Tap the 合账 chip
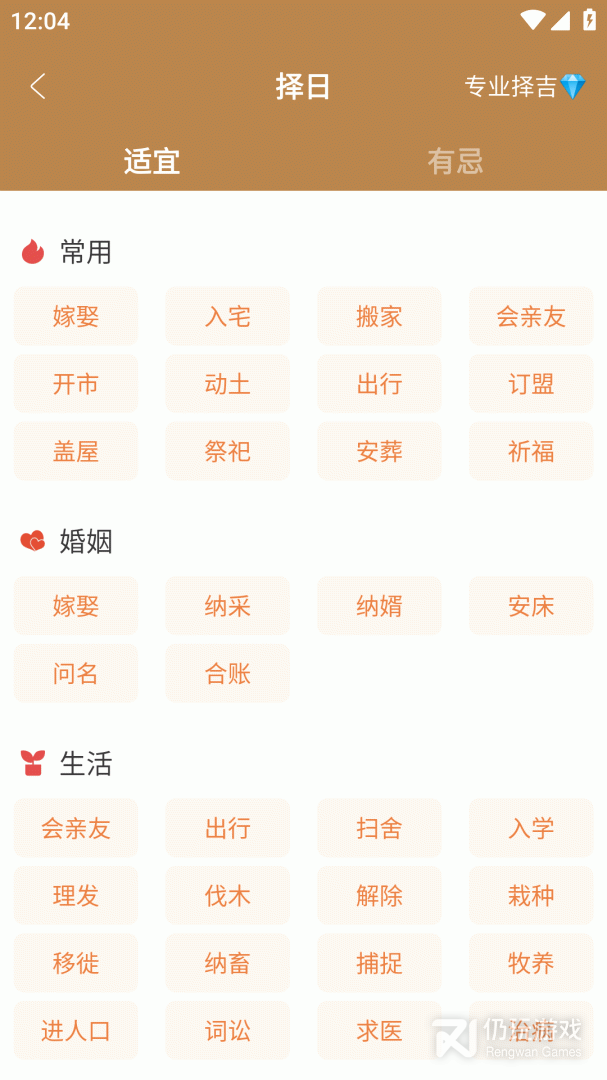Image resolution: width=607 pixels, height=1080 pixels. coord(227,674)
